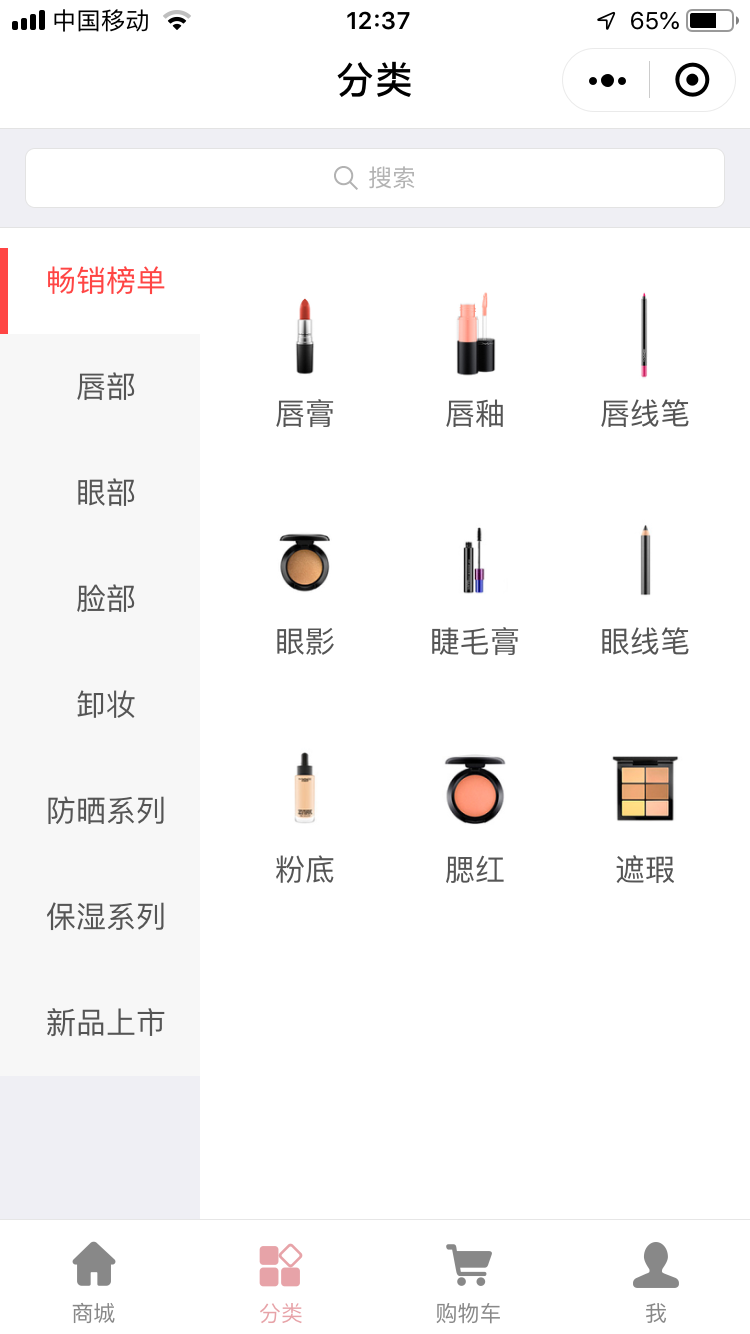Tap the 搜索 search box
750x1334 pixels.
tap(375, 178)
